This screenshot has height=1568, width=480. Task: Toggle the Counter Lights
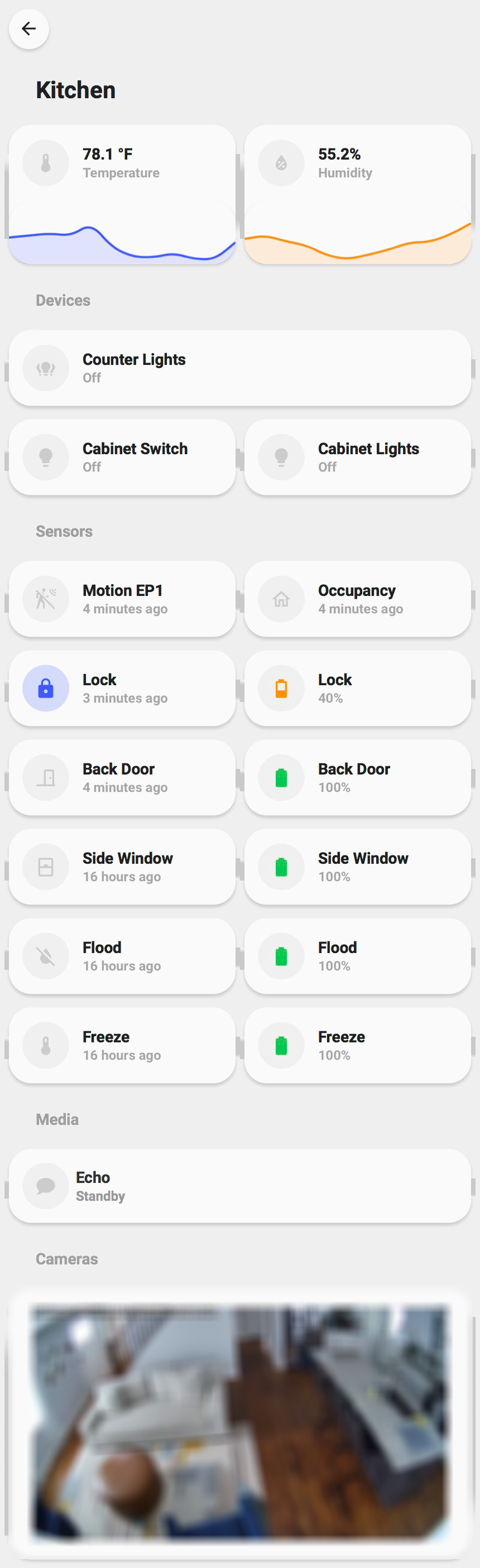(x=240, y=368)
